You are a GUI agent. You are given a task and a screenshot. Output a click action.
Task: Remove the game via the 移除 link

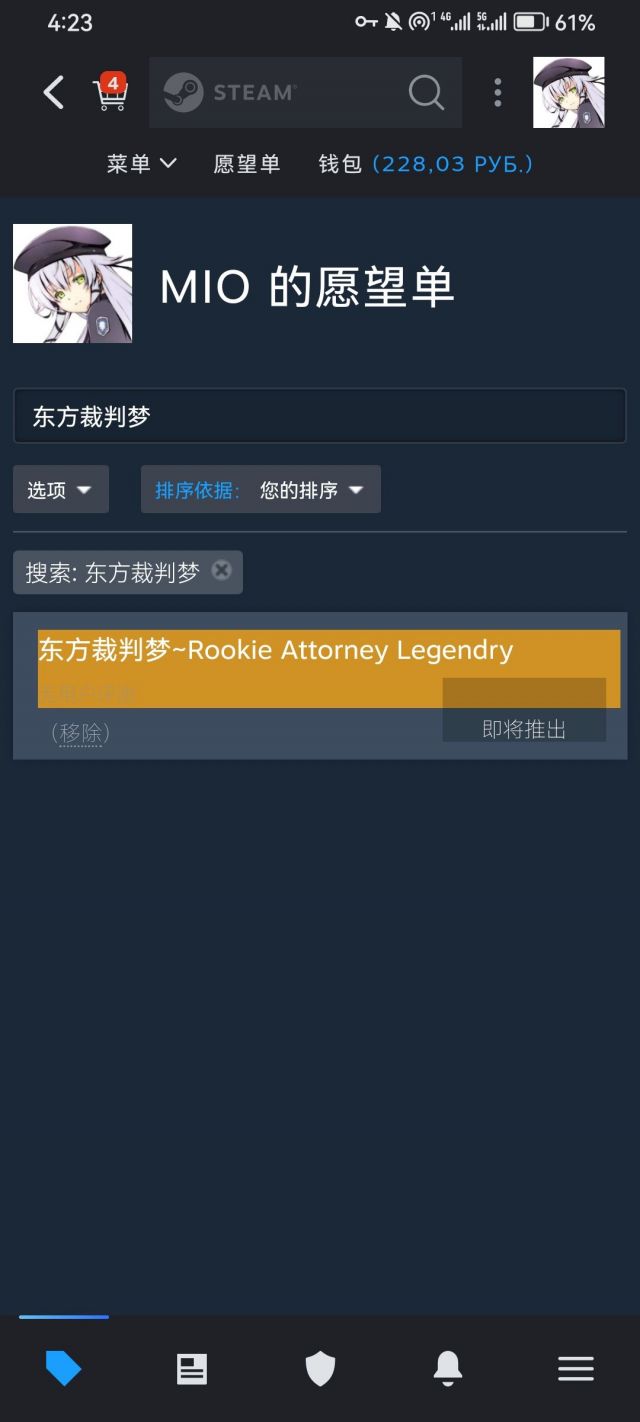80,733
